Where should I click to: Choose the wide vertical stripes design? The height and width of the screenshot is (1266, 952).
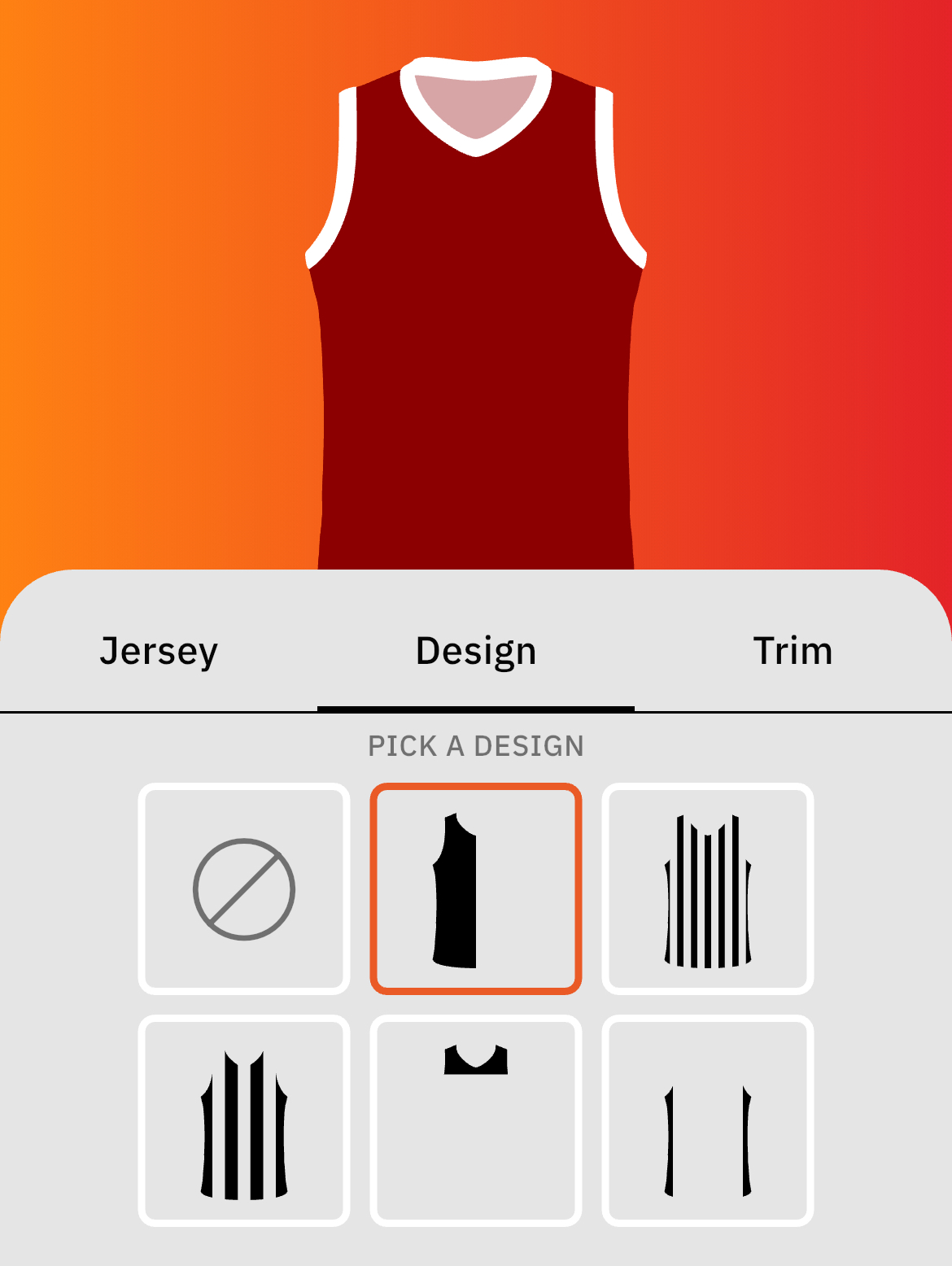[244, 1120]
